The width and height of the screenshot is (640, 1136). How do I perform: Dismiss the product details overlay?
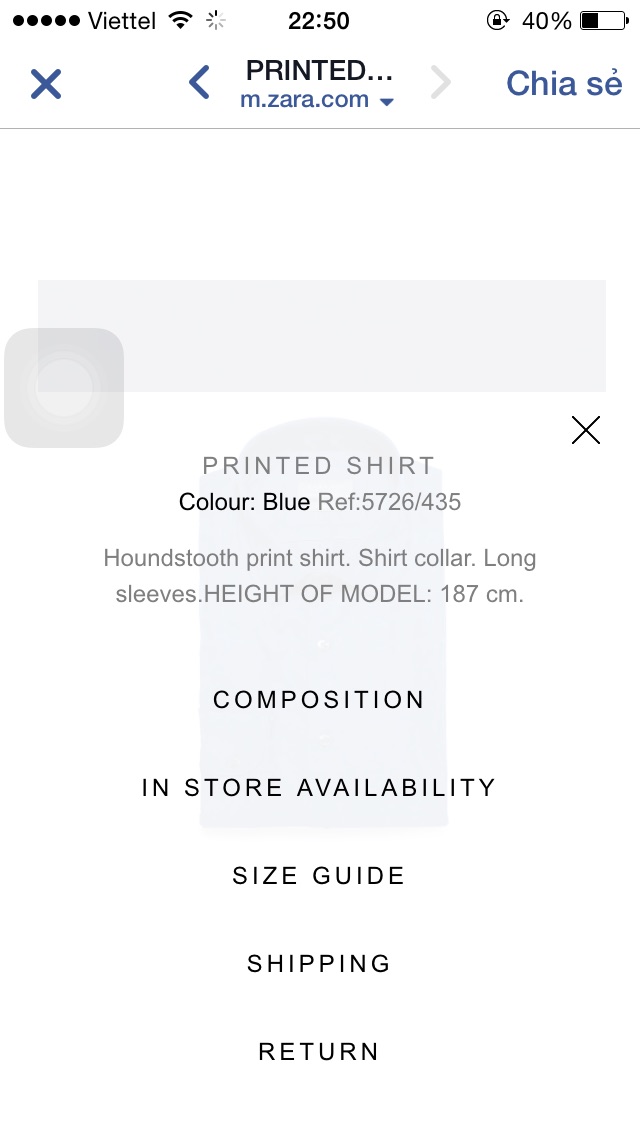[586, 430]
